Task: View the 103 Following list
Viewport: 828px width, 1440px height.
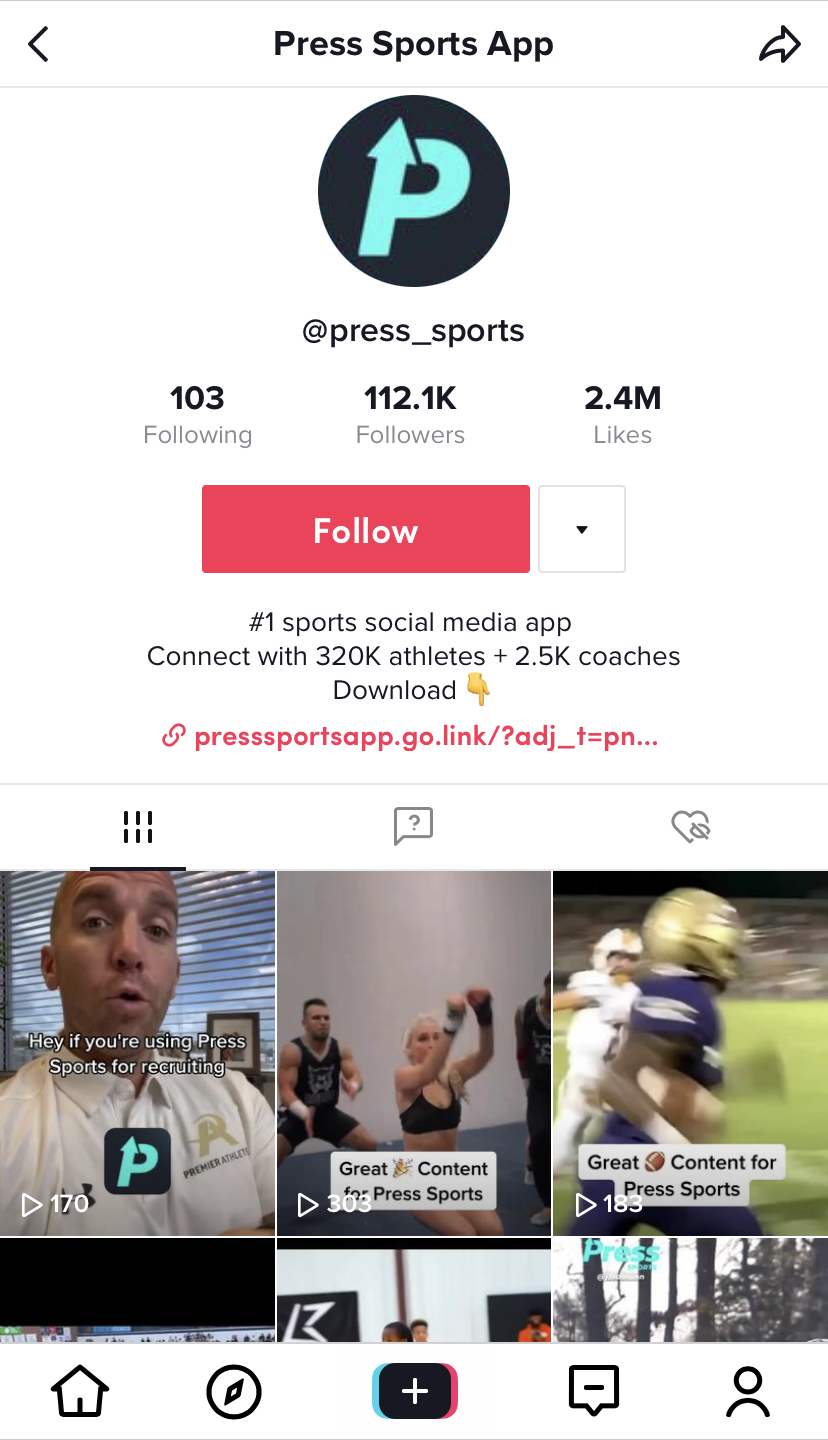Action: [x=197, y=415]
